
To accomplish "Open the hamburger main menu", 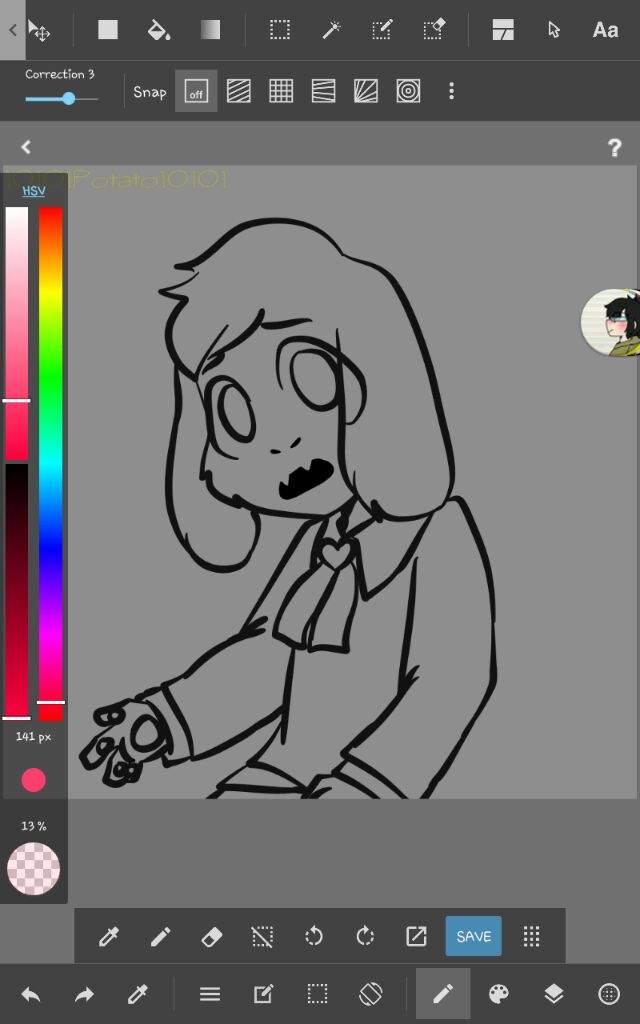I will click(x=210, y=994).
